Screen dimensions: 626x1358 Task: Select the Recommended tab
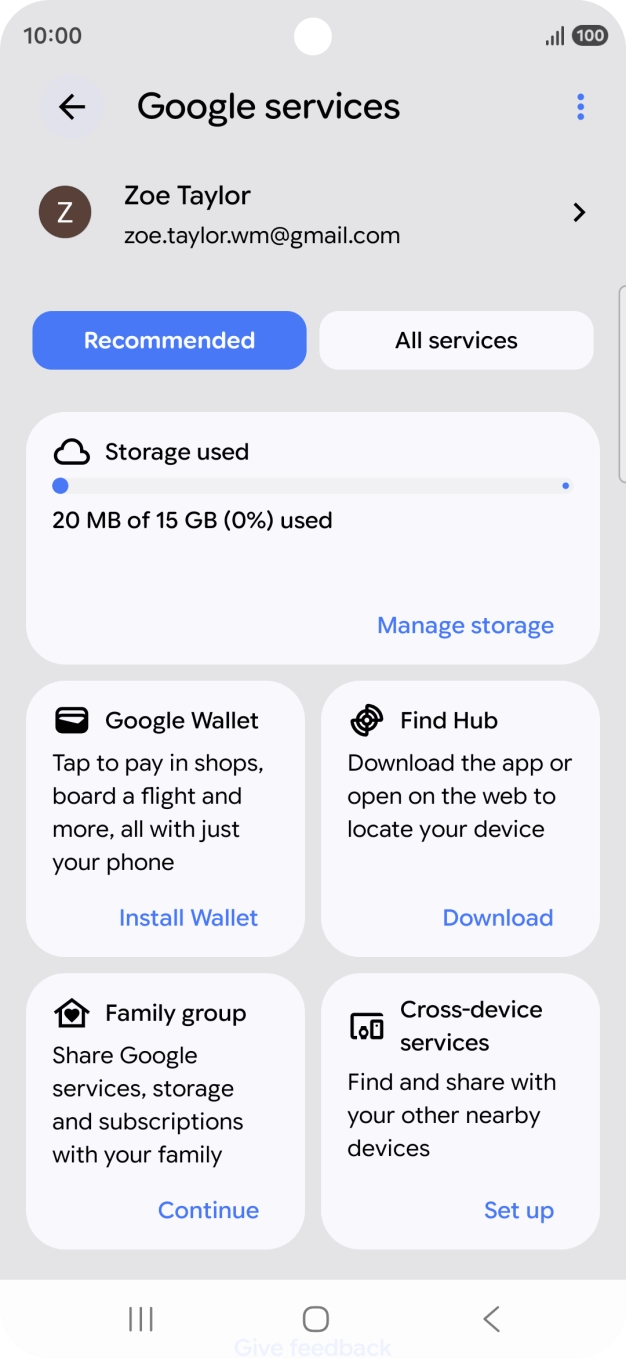[169, 340]
